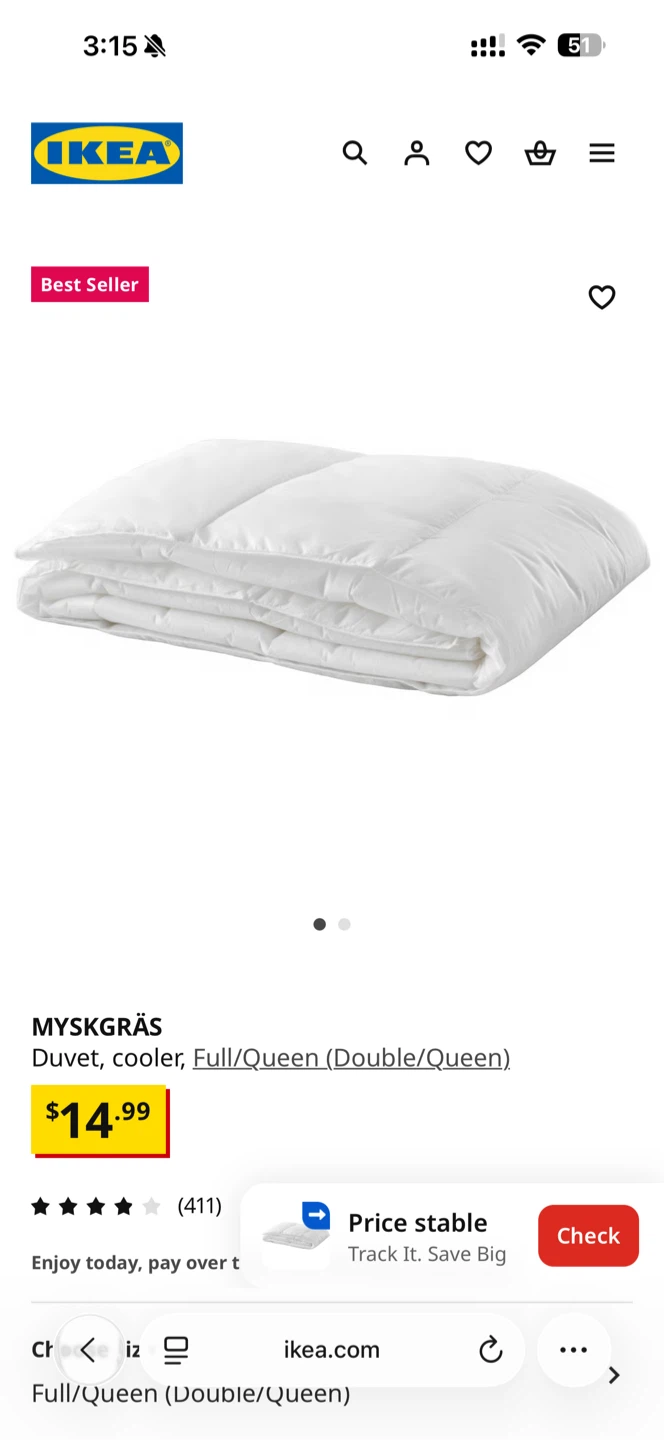Open the browser more options menu

pos(573,1350)
